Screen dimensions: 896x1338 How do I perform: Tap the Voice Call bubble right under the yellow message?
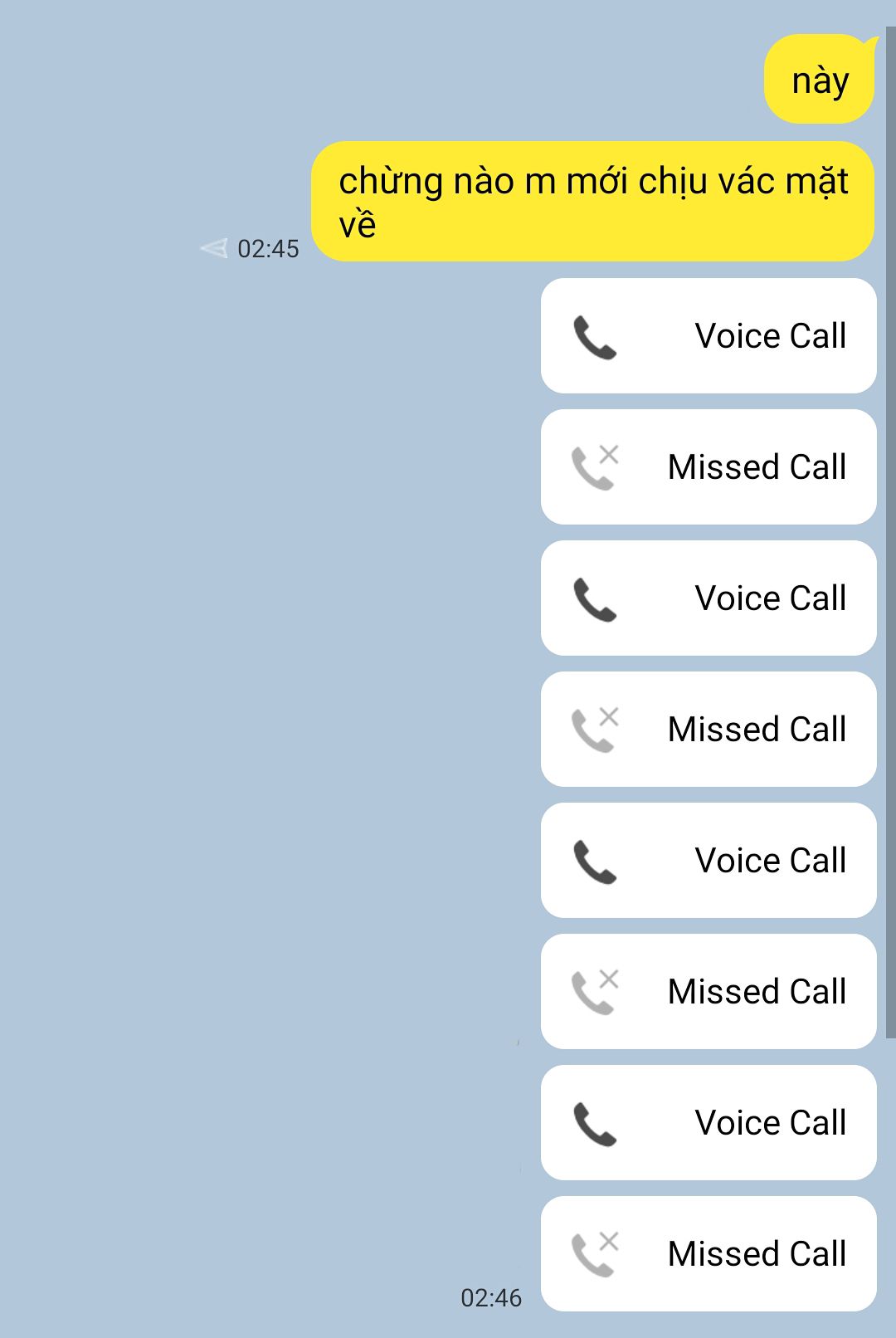coord(709,336)
